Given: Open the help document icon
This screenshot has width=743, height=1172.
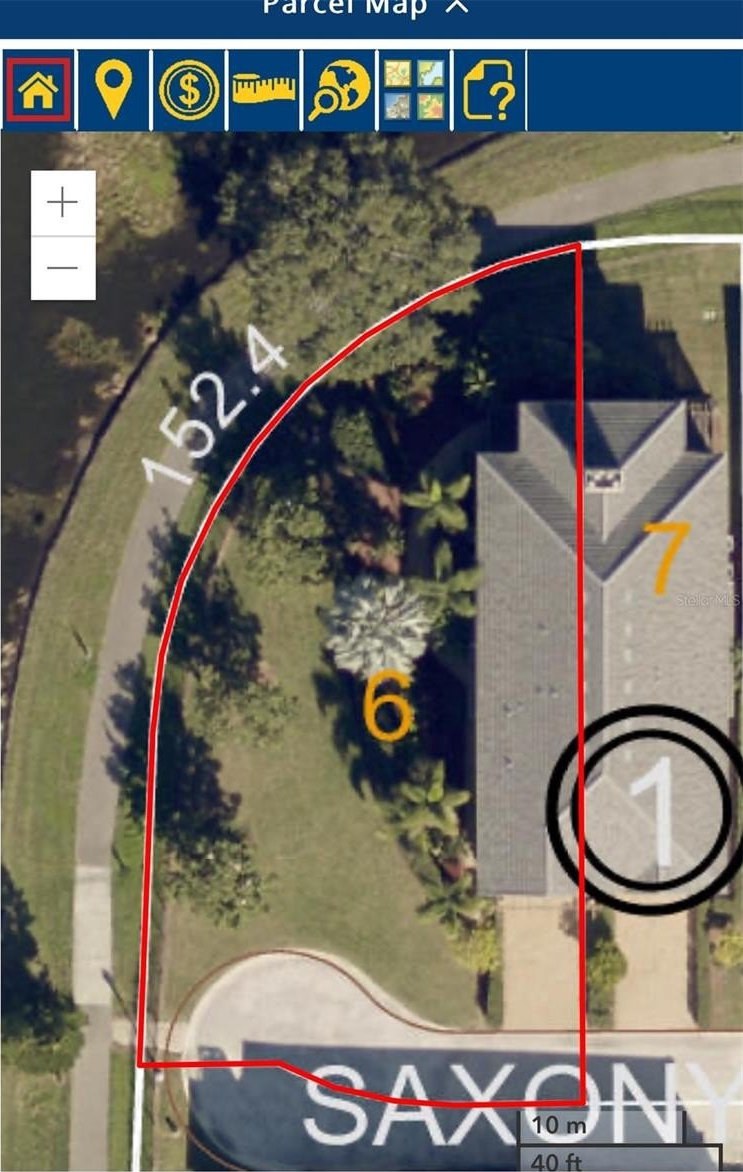Looking at the screenshot, I should pos(488,91).
